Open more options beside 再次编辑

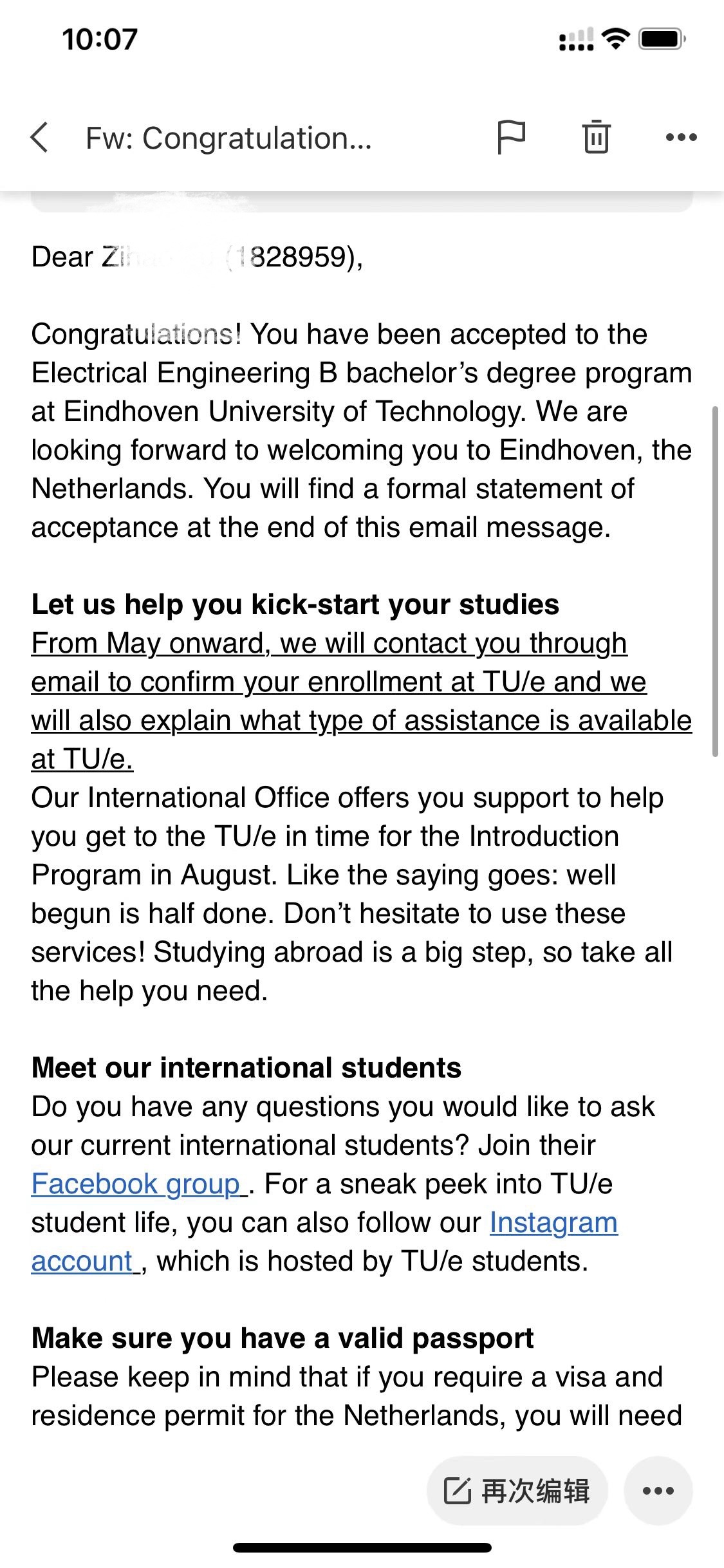click(x=658, y=1490)
